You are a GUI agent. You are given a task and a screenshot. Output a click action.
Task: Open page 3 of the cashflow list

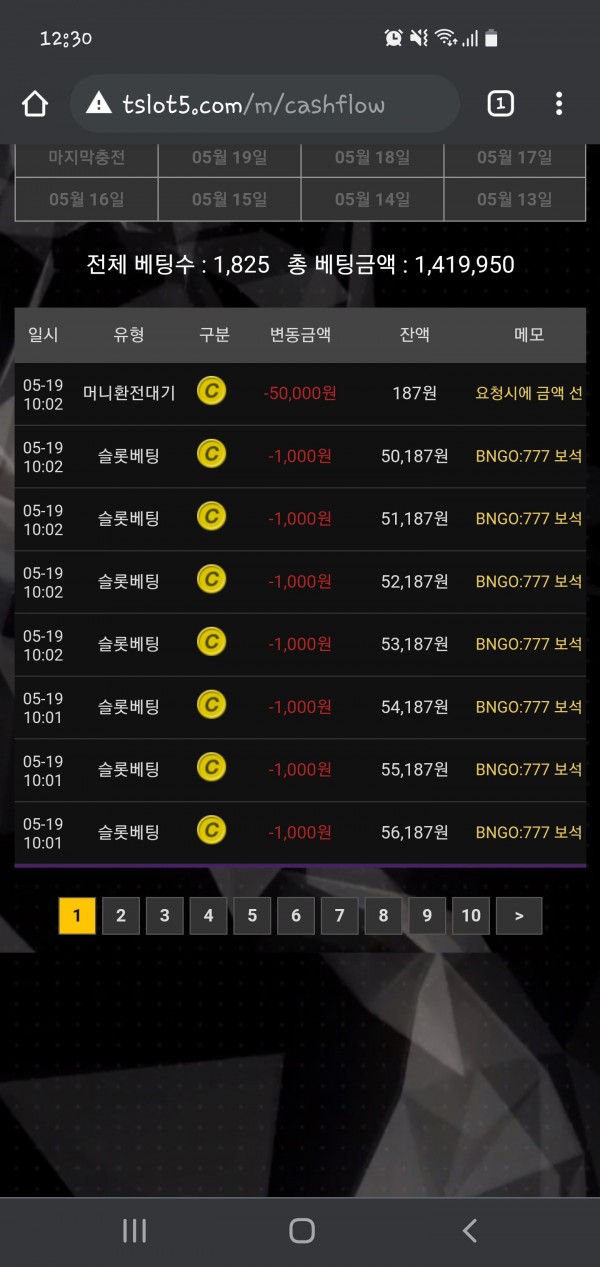[x=164, y=915]
